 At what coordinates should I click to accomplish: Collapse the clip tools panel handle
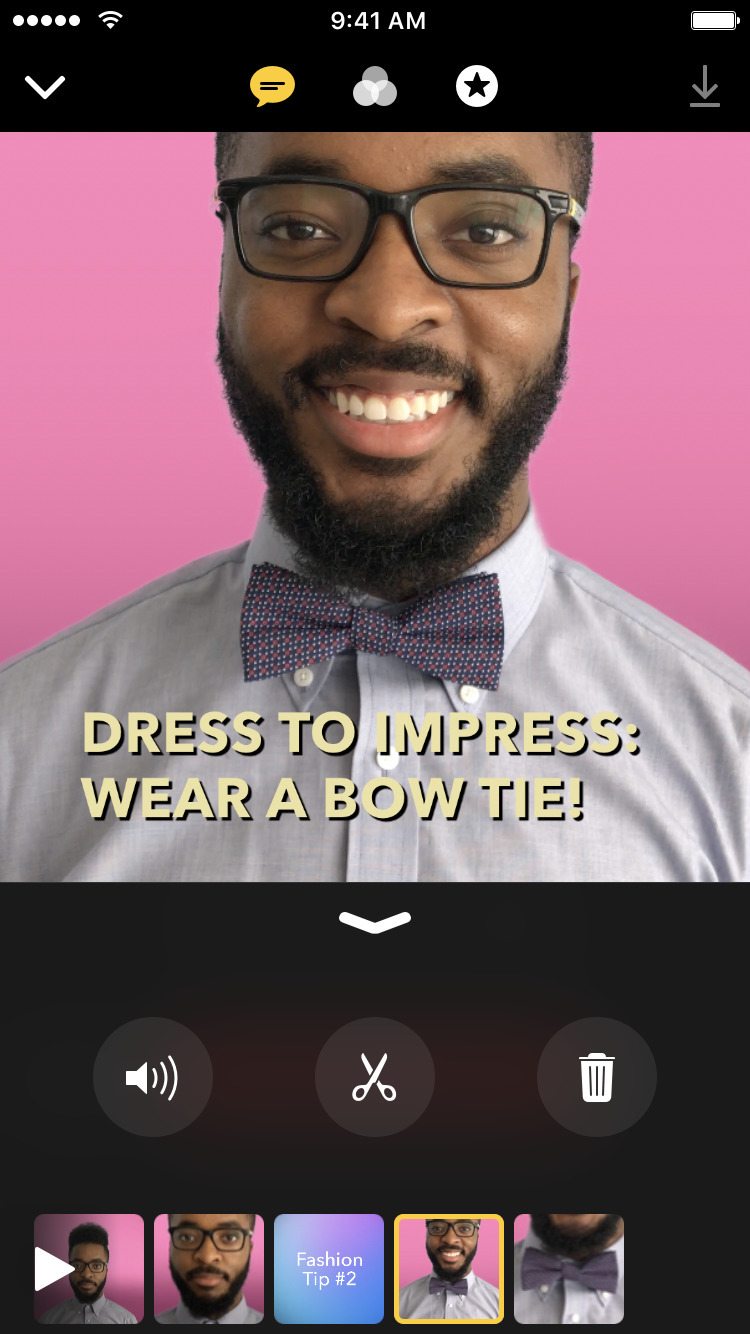(x=375, y=922)
